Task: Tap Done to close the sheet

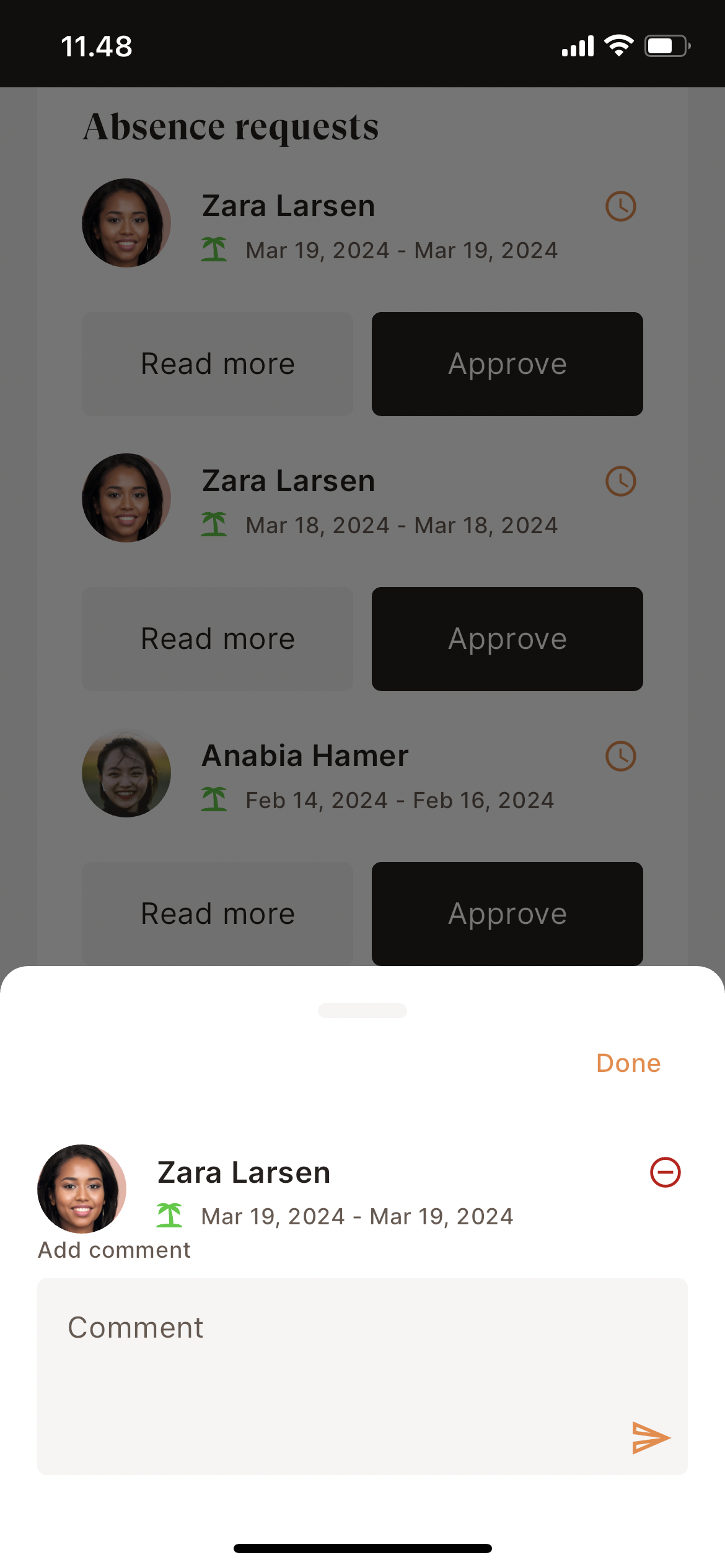Action: tap(628, 1063)
